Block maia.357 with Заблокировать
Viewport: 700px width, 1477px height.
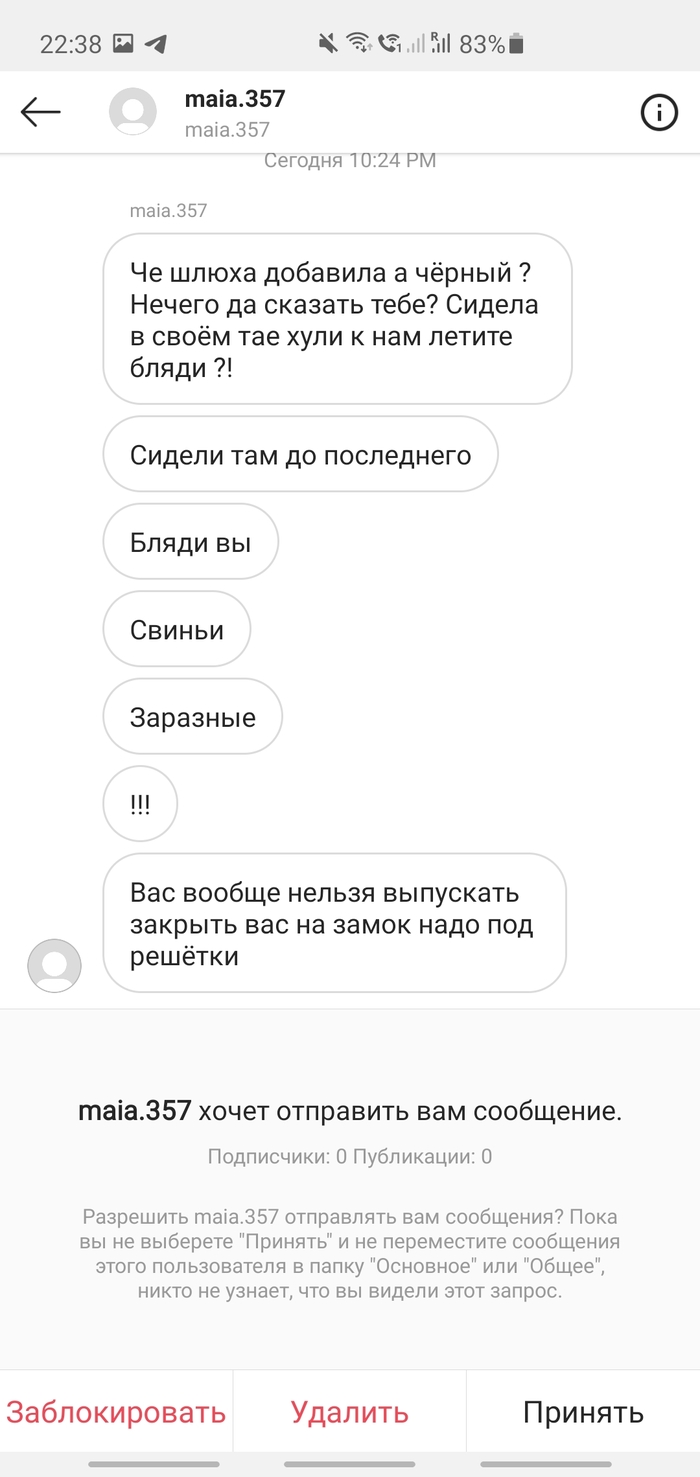pos(116,1412)
